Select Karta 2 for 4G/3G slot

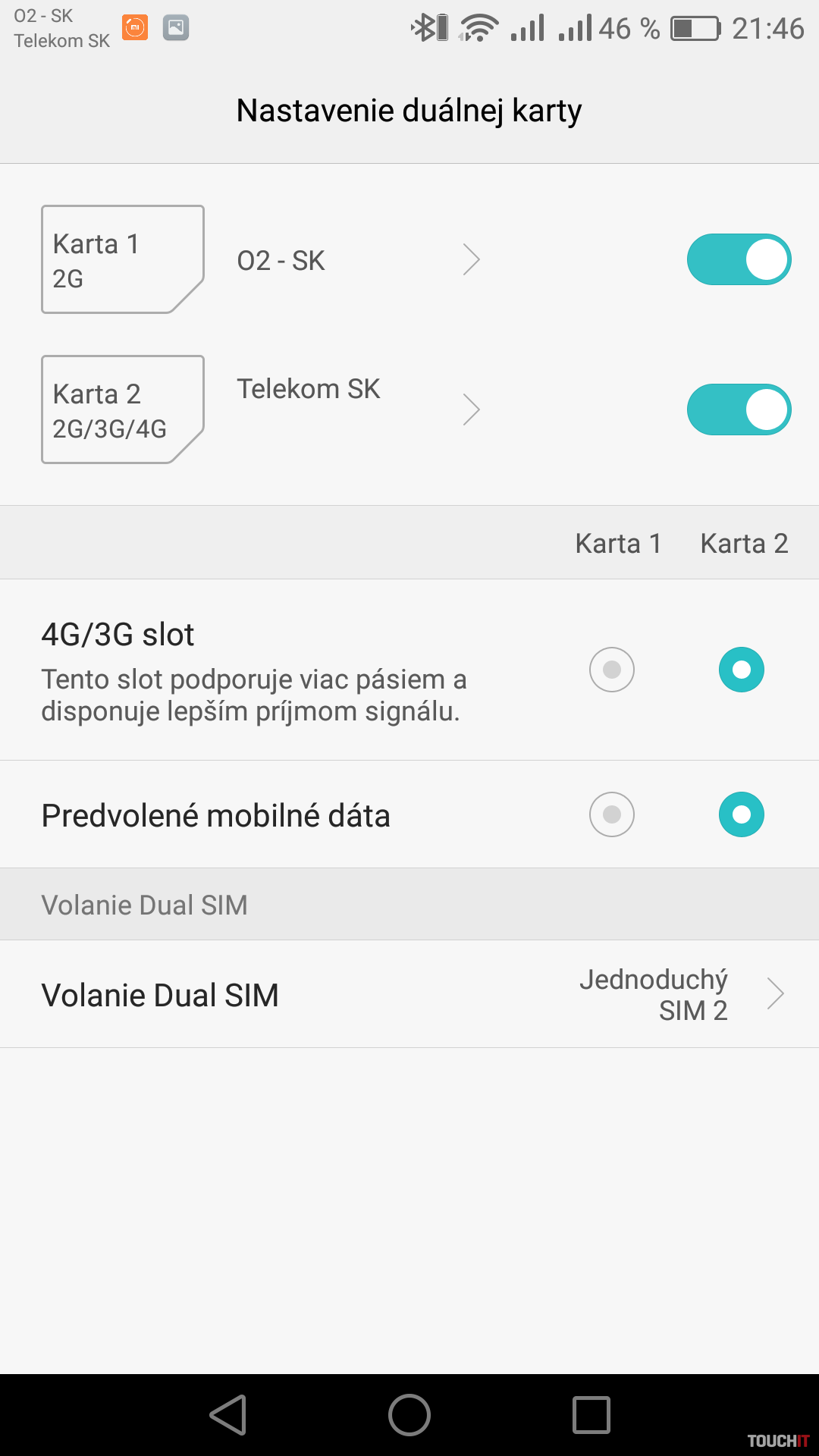[741, 670]
